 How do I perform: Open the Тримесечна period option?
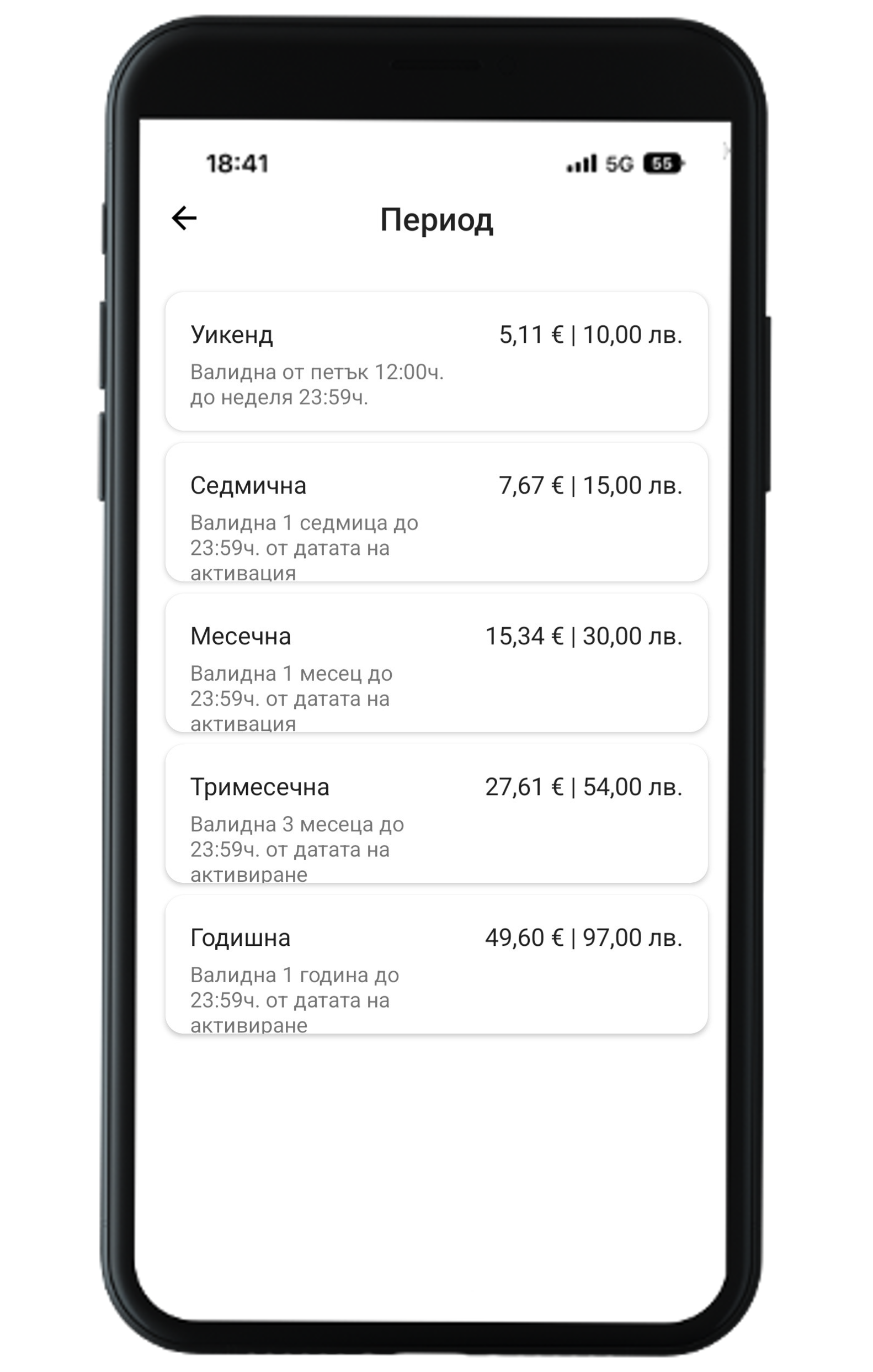(x=436, y=814)
